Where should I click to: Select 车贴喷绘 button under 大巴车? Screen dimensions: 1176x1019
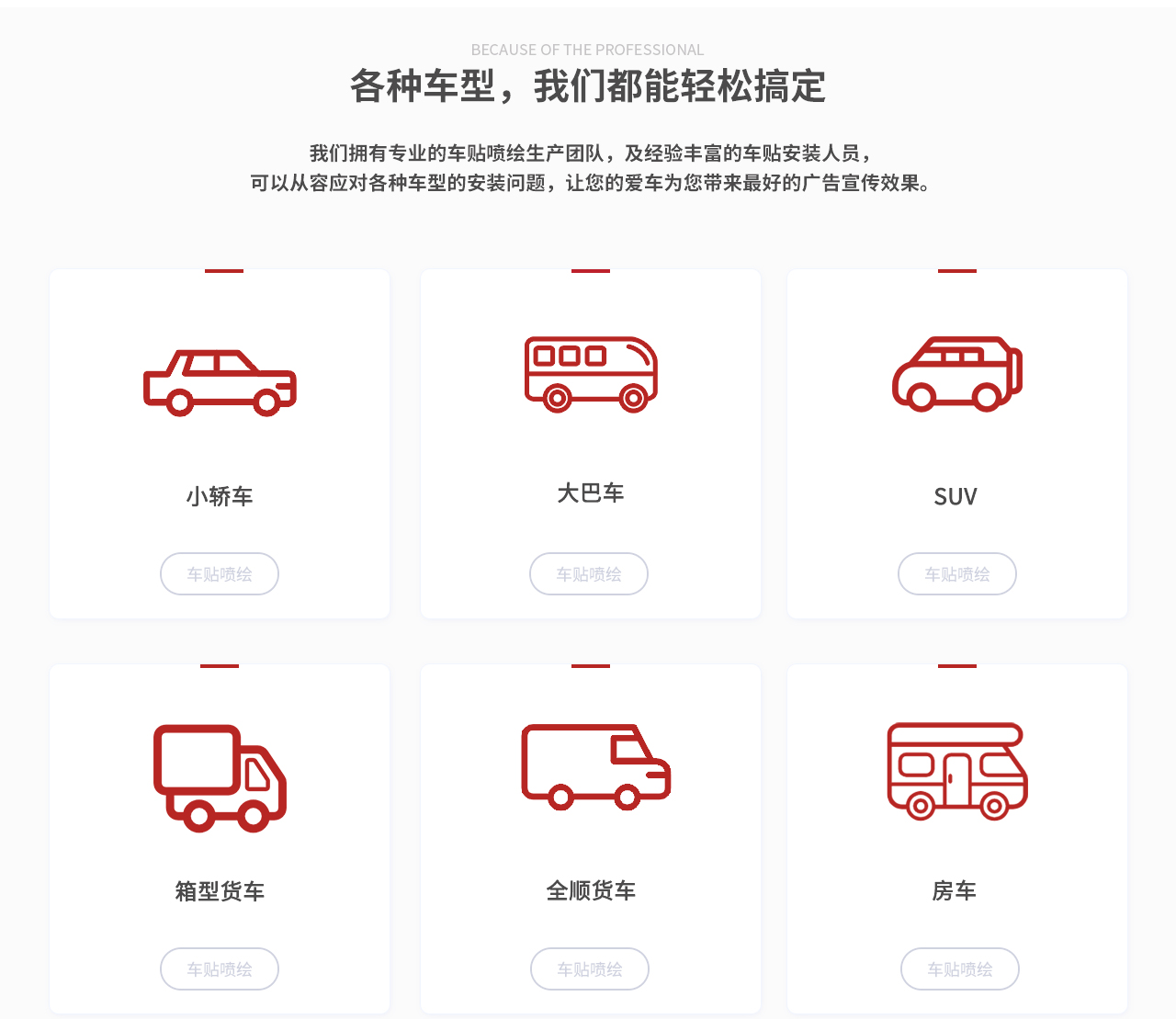(x=589, y=574)
